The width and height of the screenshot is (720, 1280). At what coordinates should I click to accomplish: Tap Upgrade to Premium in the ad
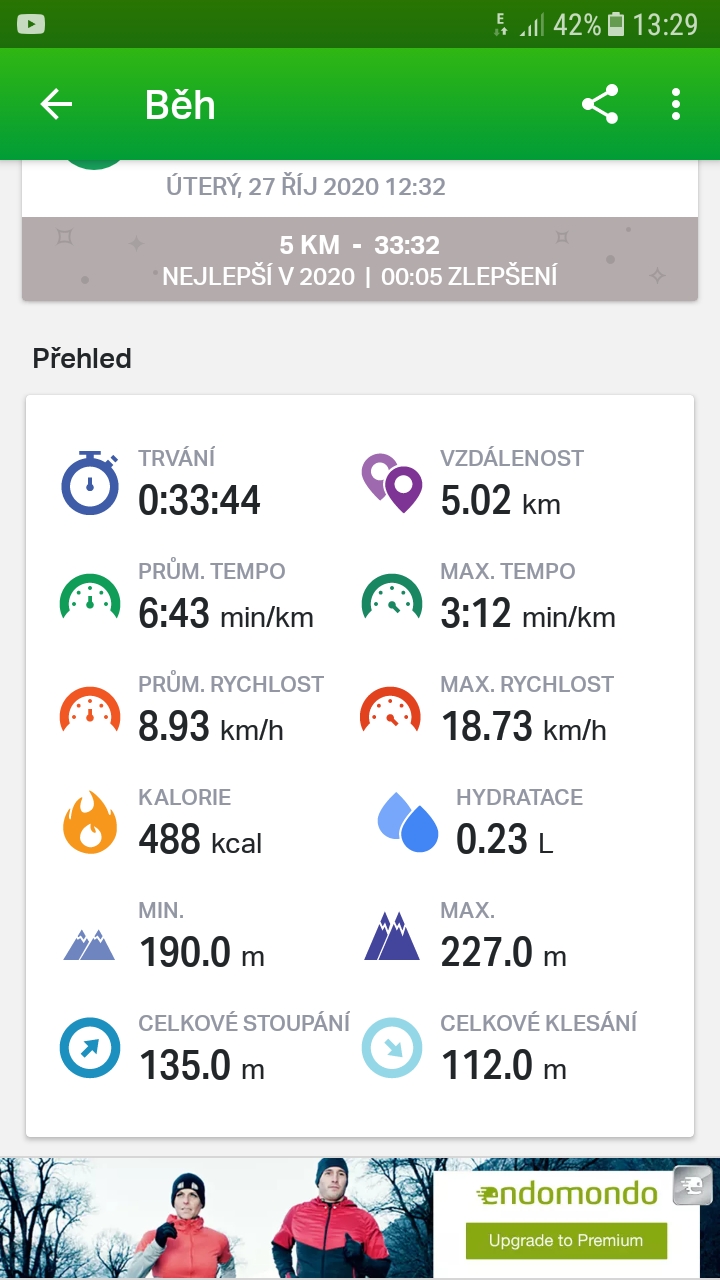pyautogui.click(x=566, y=1240)
